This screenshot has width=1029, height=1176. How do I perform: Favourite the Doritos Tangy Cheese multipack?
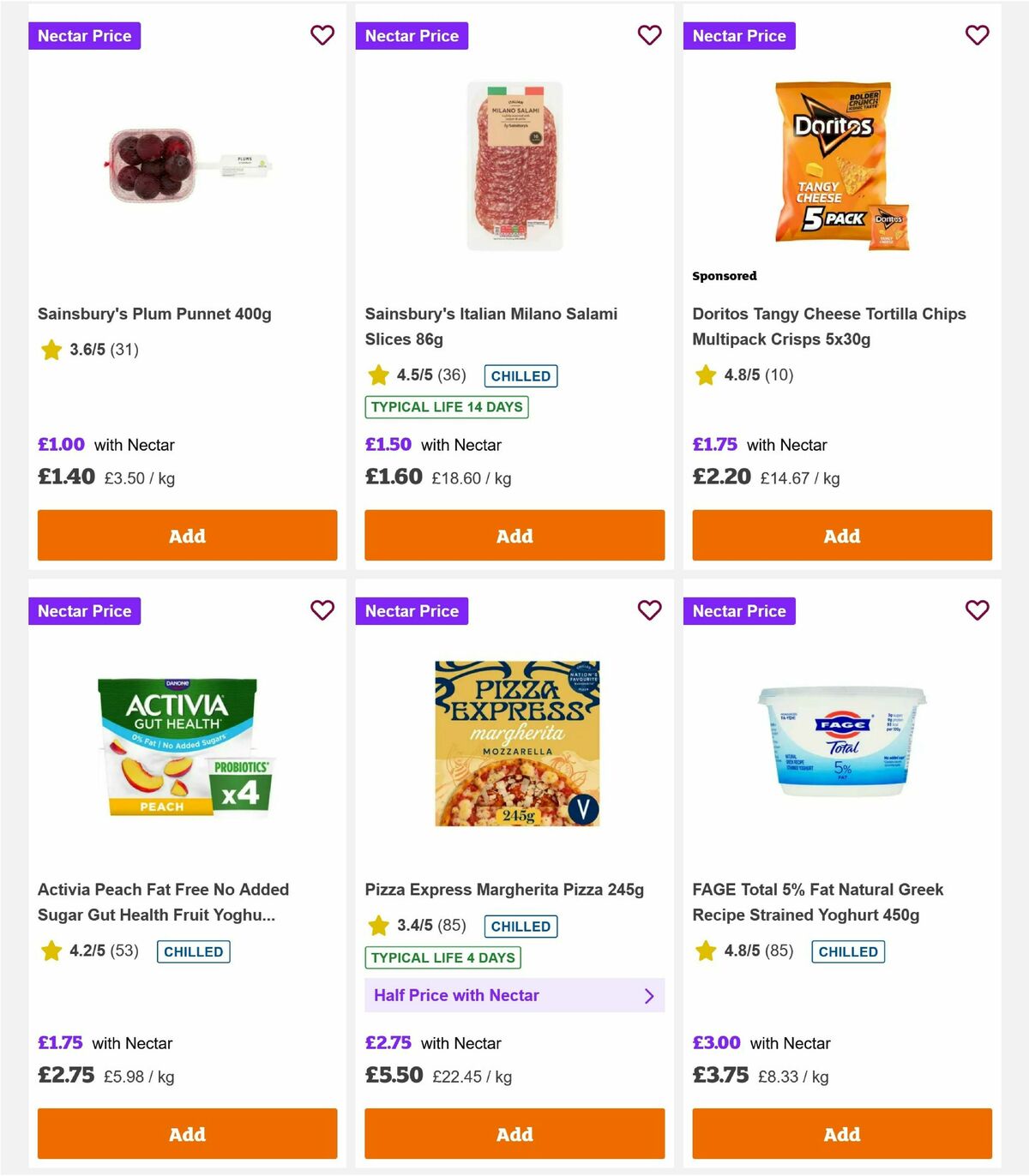[977, 35]
